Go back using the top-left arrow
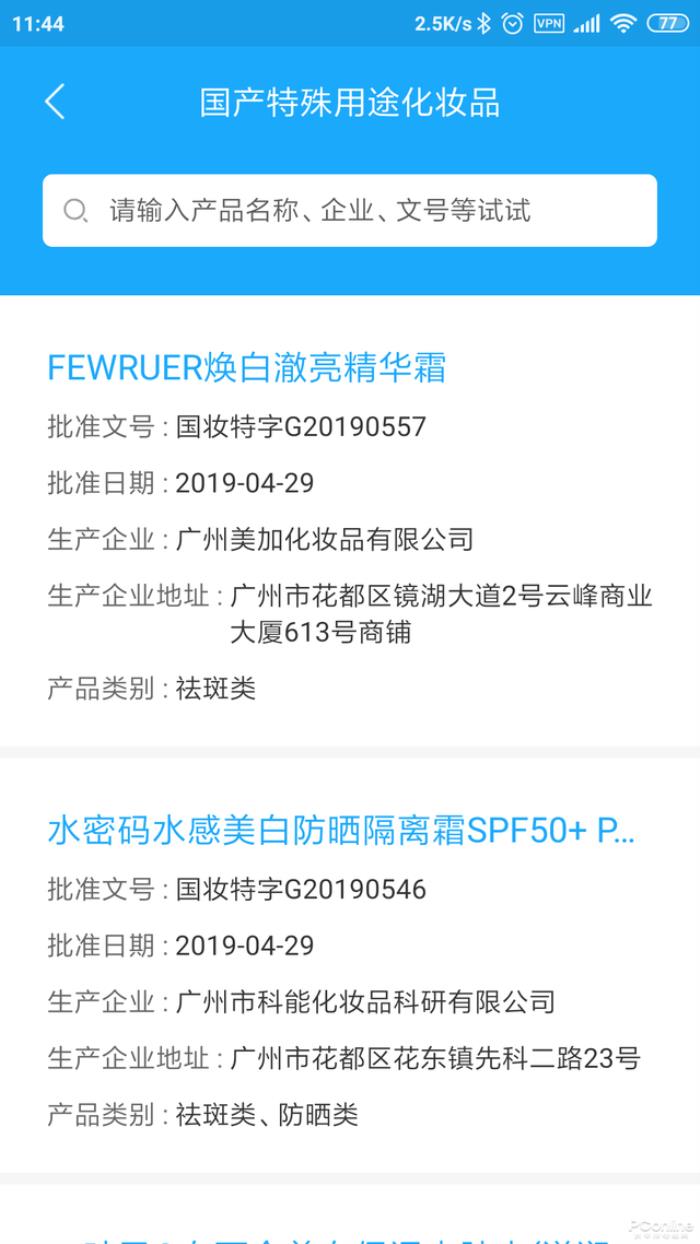This screenshot has width=700, height=1244. pyautogui.click(x=55, y=102)
